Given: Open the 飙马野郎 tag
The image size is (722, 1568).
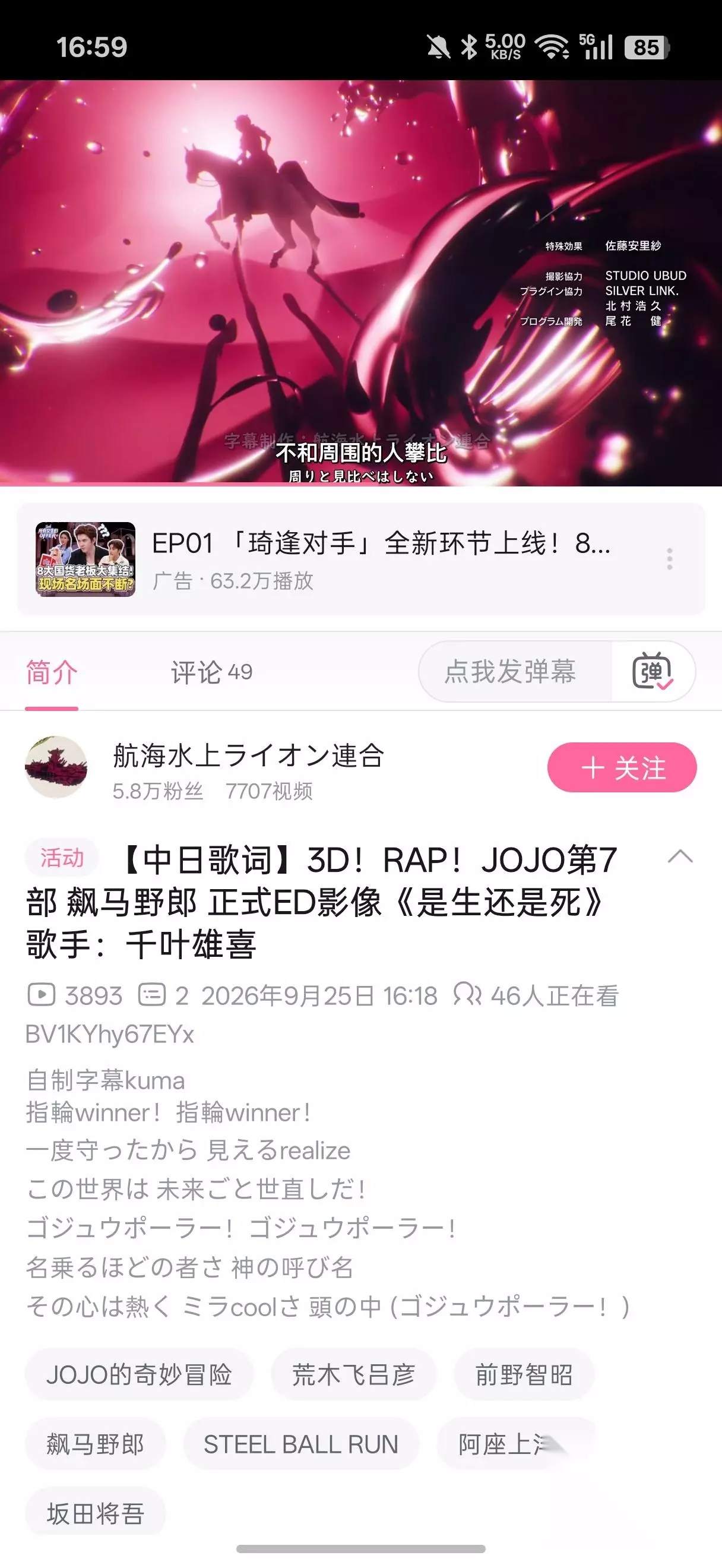Looking at the screenshot, I should pos(96,1444).
